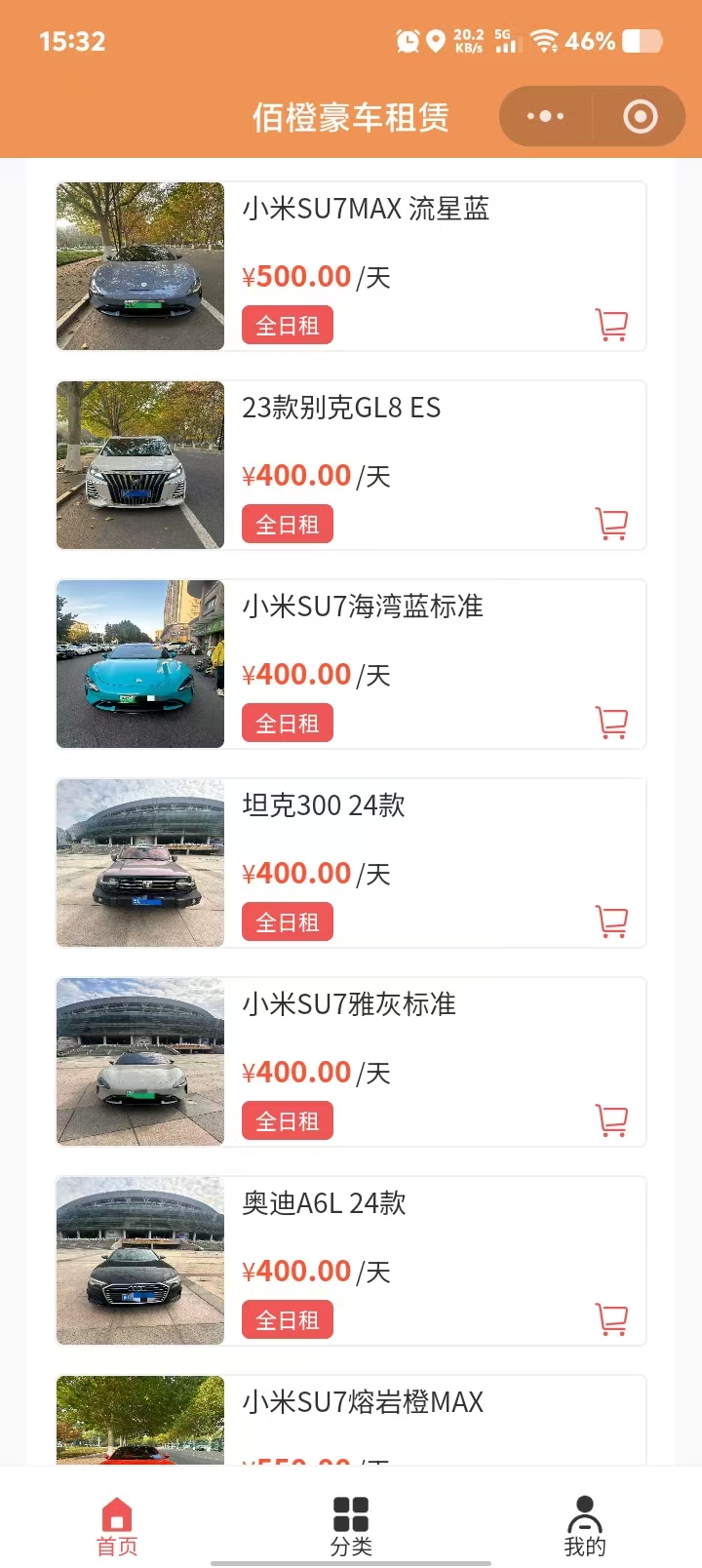Select the 首页 tab
702x1568 pixels.
click(x=117, y=1526)
